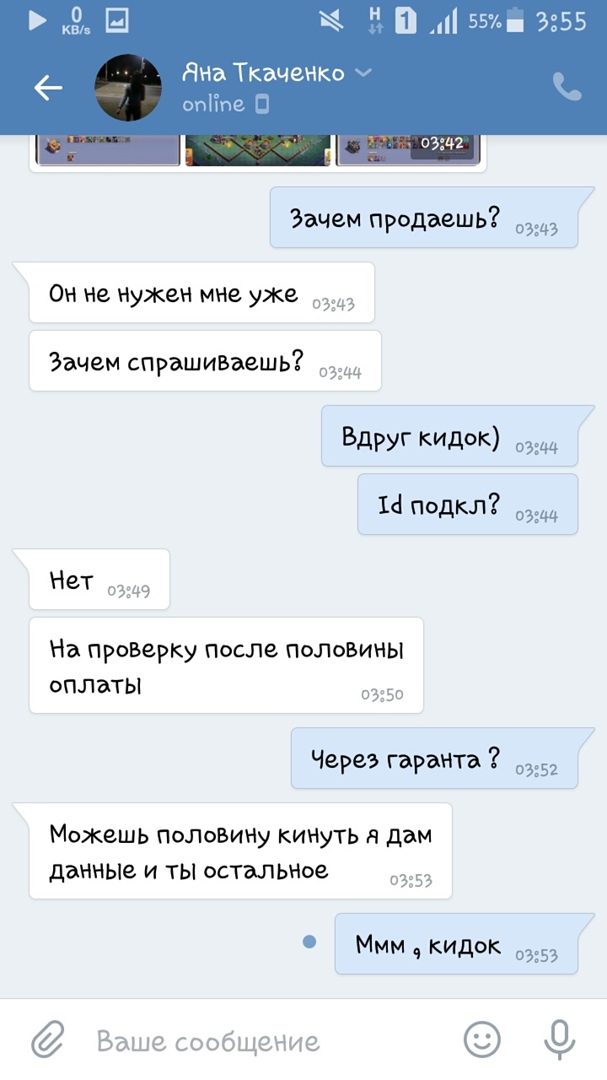Screen dimensions: 607x1080
Task: Record a voice message with microphone
Action: pos(559,1040)
